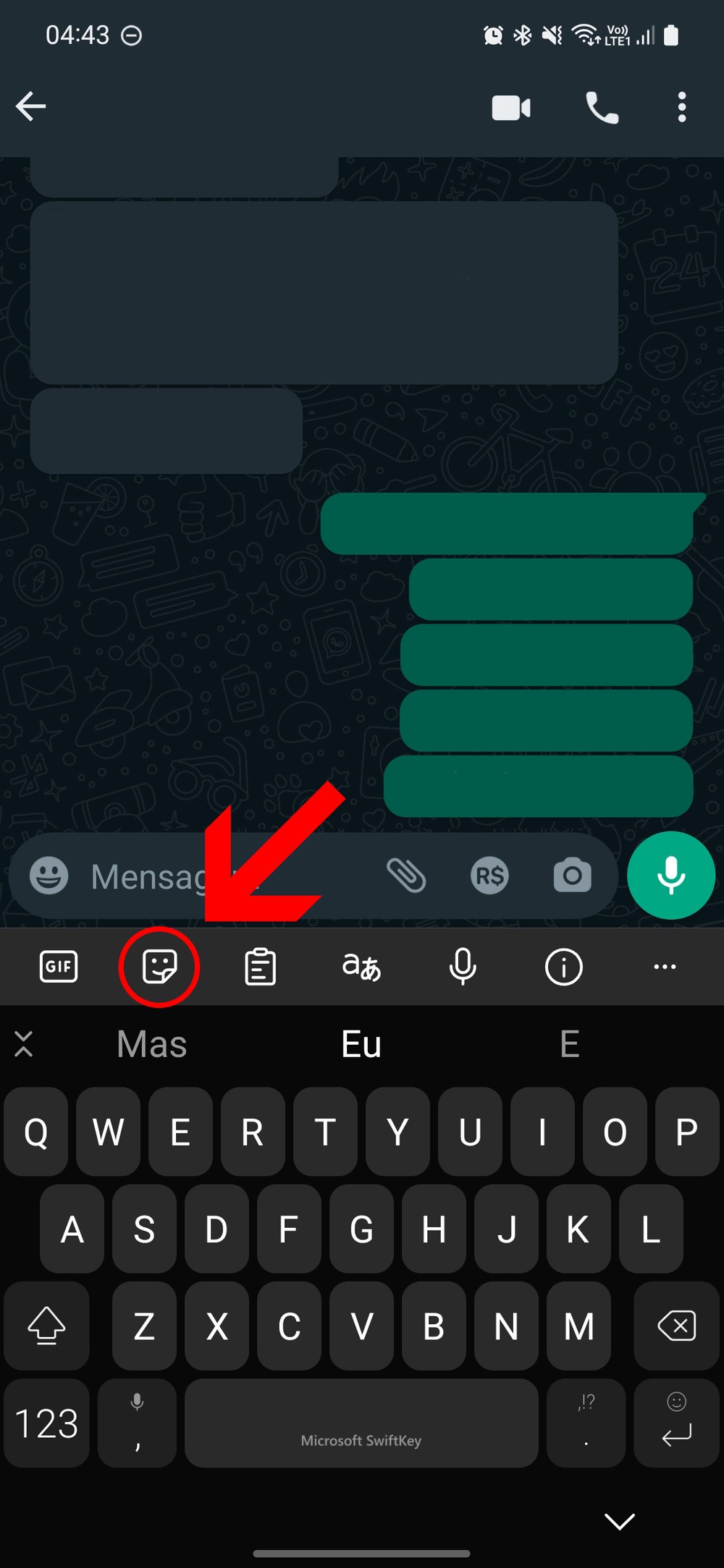Viewport: 724px width, 1568px height.
Task: Start a voice call
Action: point(602,108)
